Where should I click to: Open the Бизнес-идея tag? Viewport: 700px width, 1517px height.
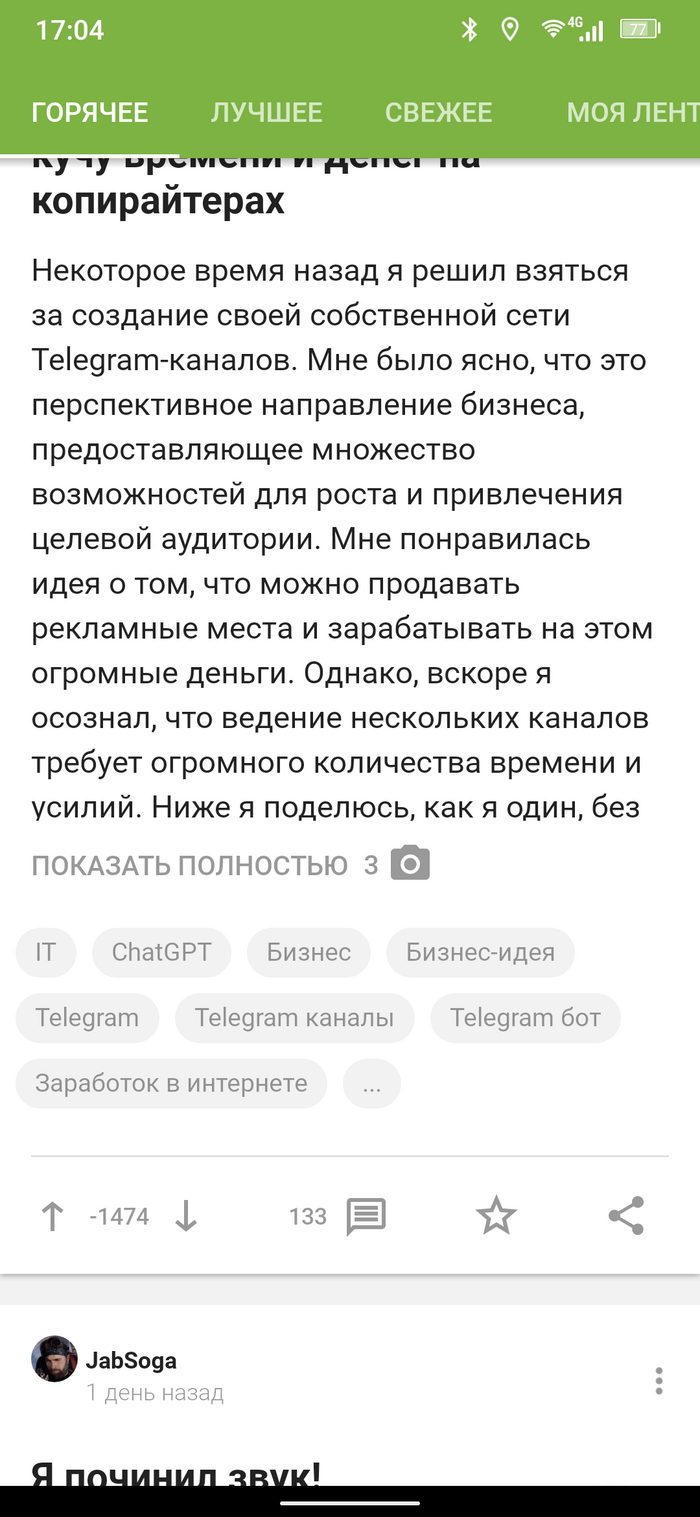[480, 952]
